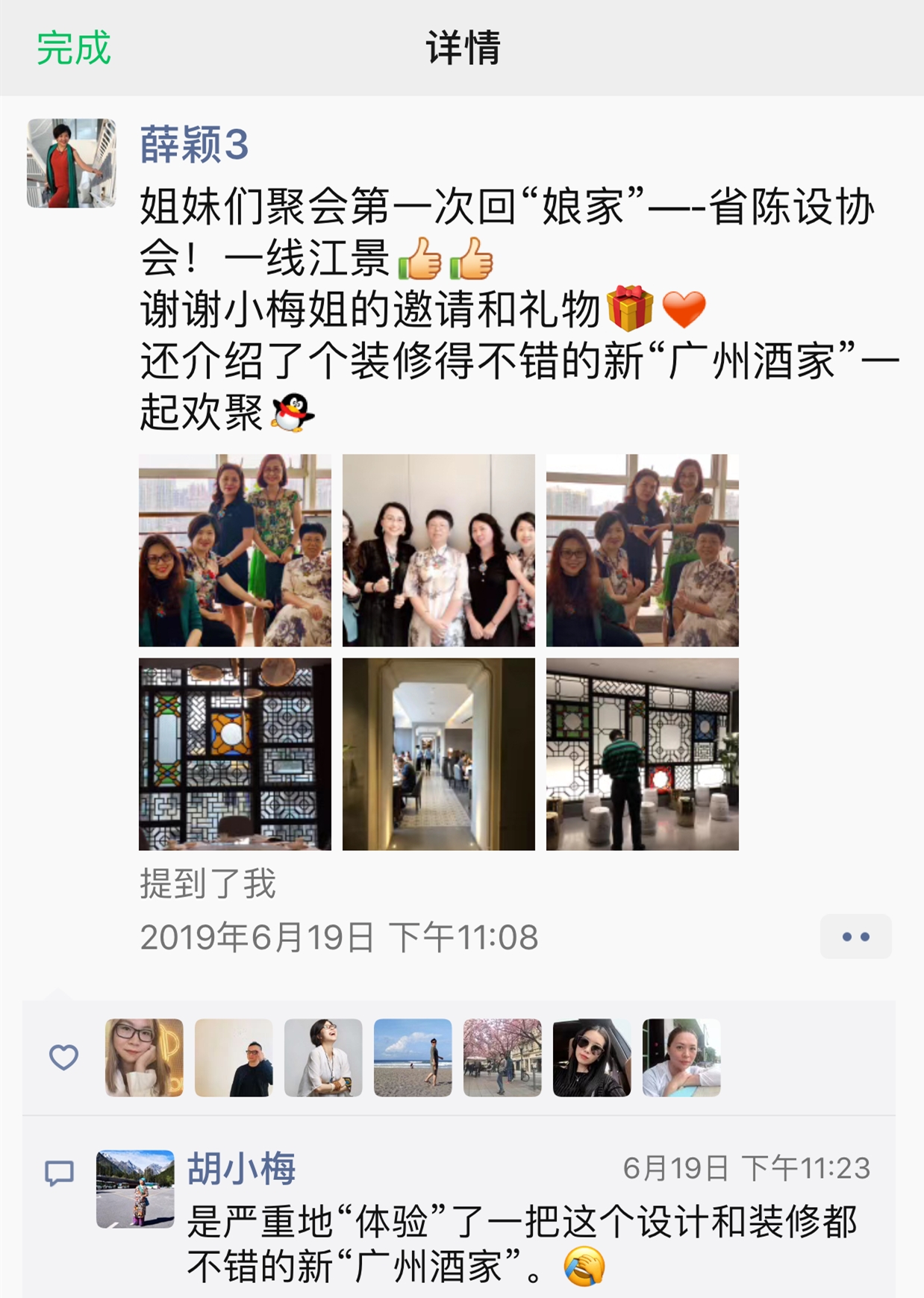Open the photo of a man by the lattice screen
The image size is (924, 1298).
tap(642, 754)
